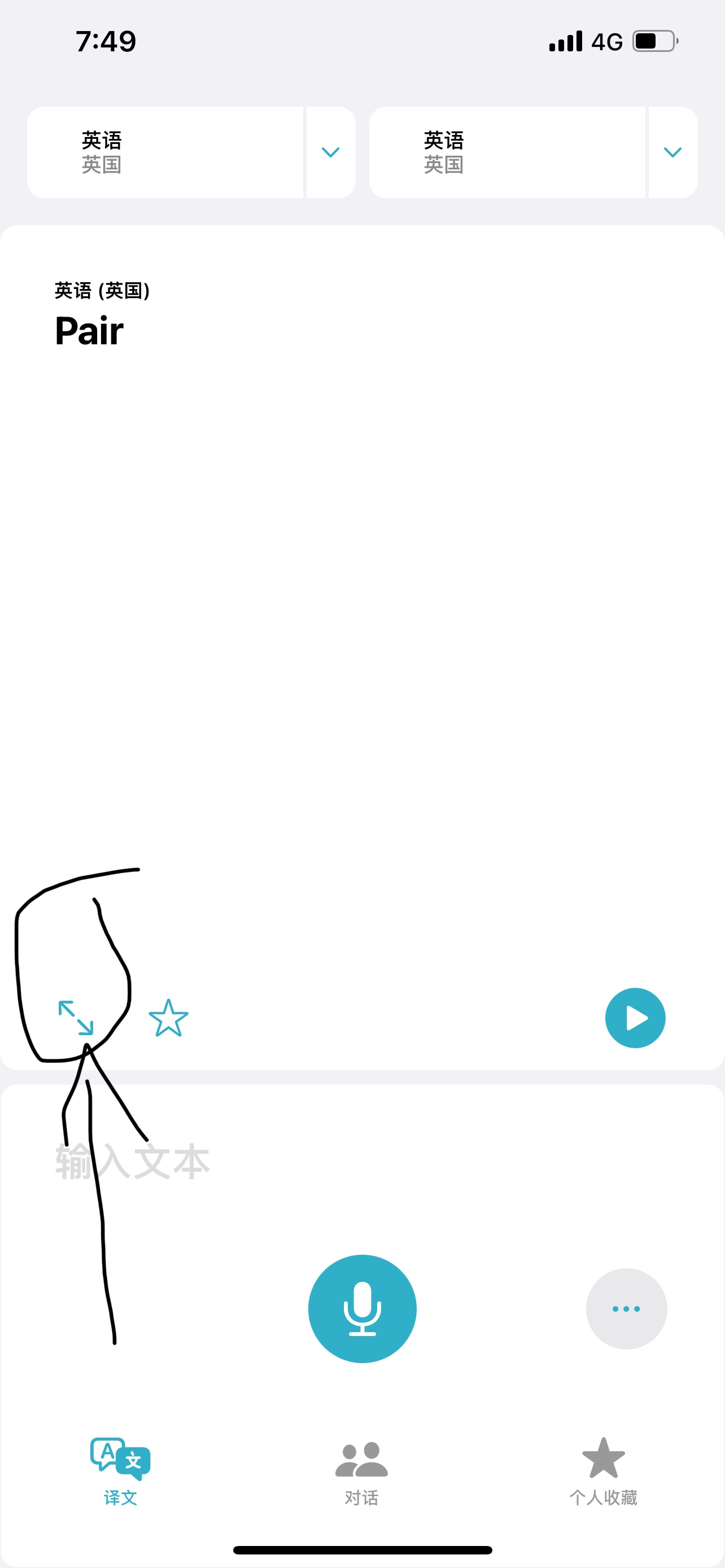Add the Pair translation to favorites
The image size is (725, 1568).
tap(169, 1018)
